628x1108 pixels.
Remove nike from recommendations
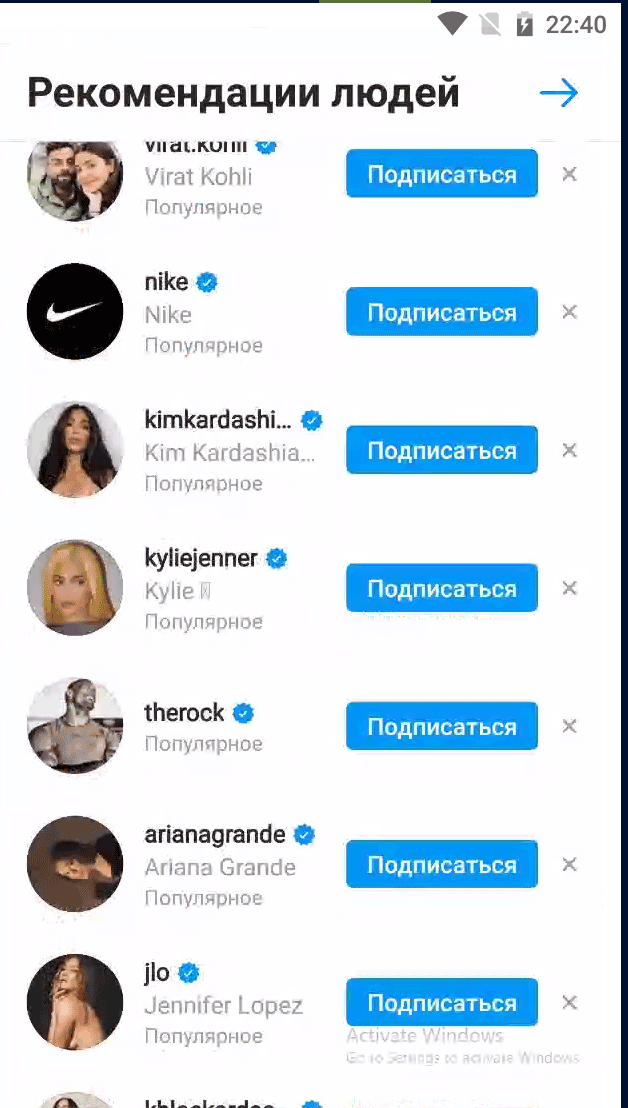coord(570,313)
